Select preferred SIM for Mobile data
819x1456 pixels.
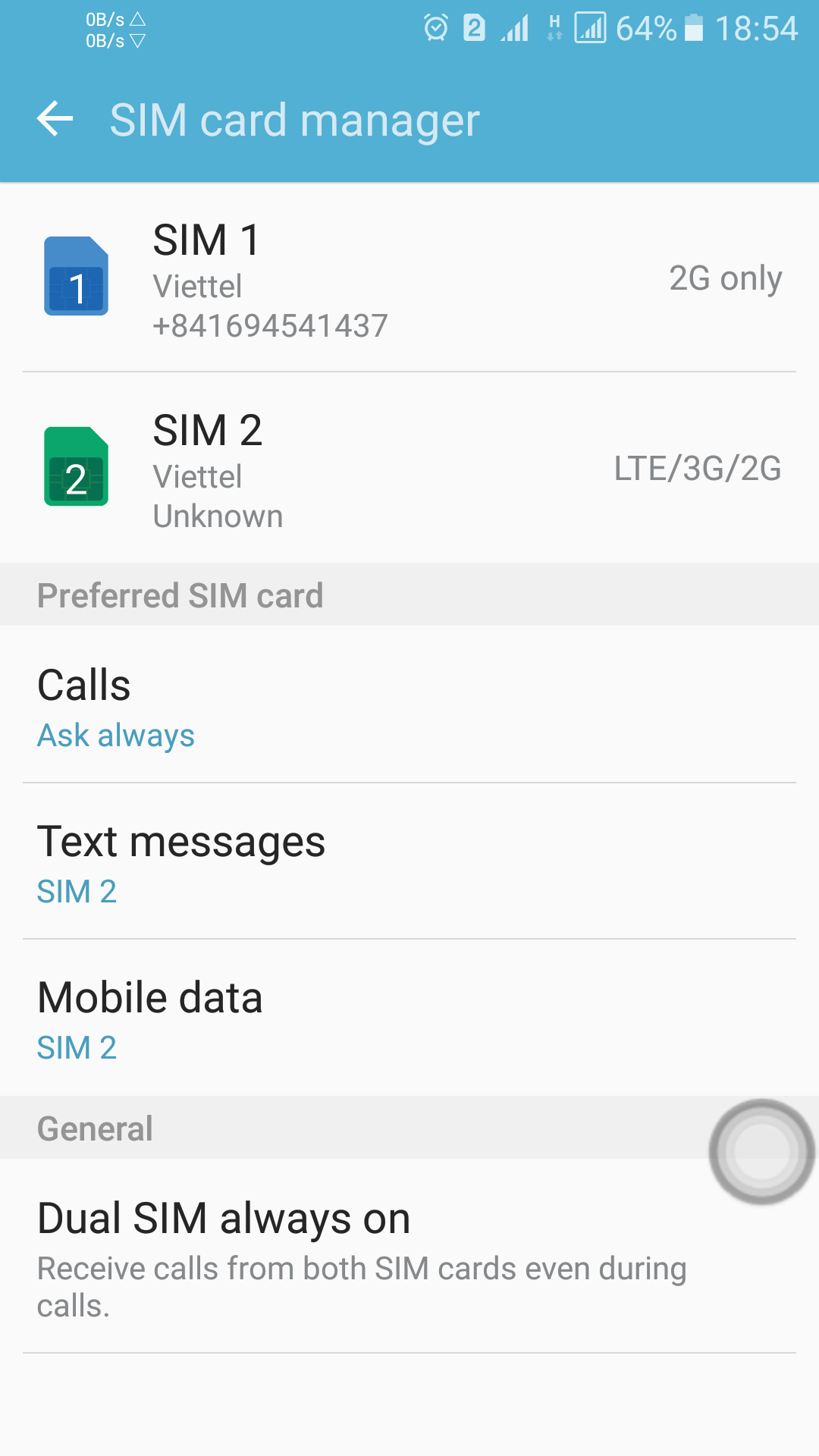pos(409,1018)
